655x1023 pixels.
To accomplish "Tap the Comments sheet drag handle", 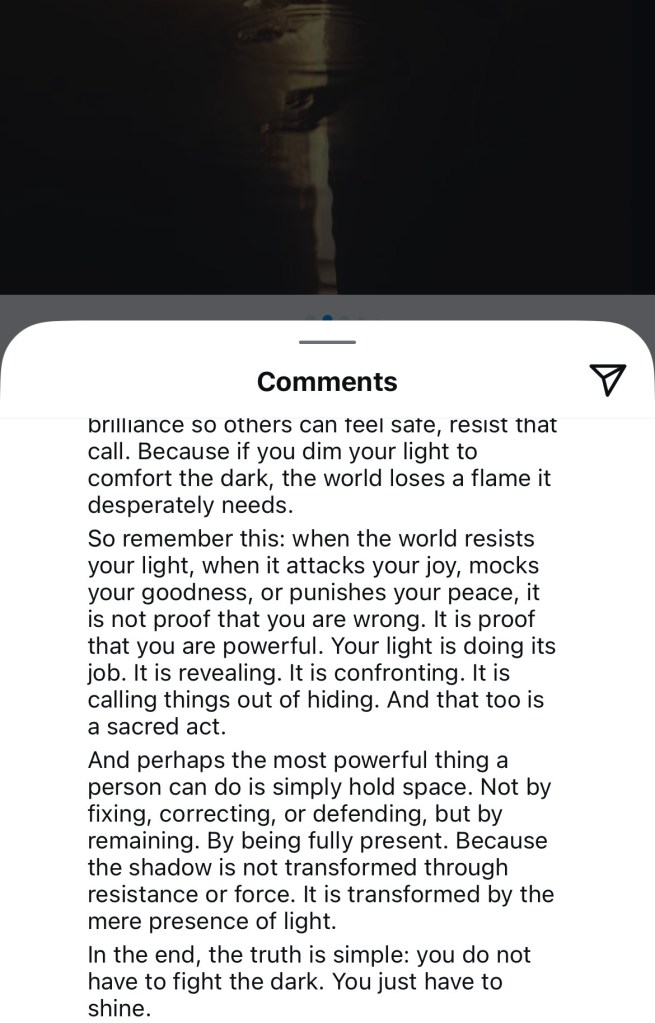I will pyautogui.click(x=327, y=342).
